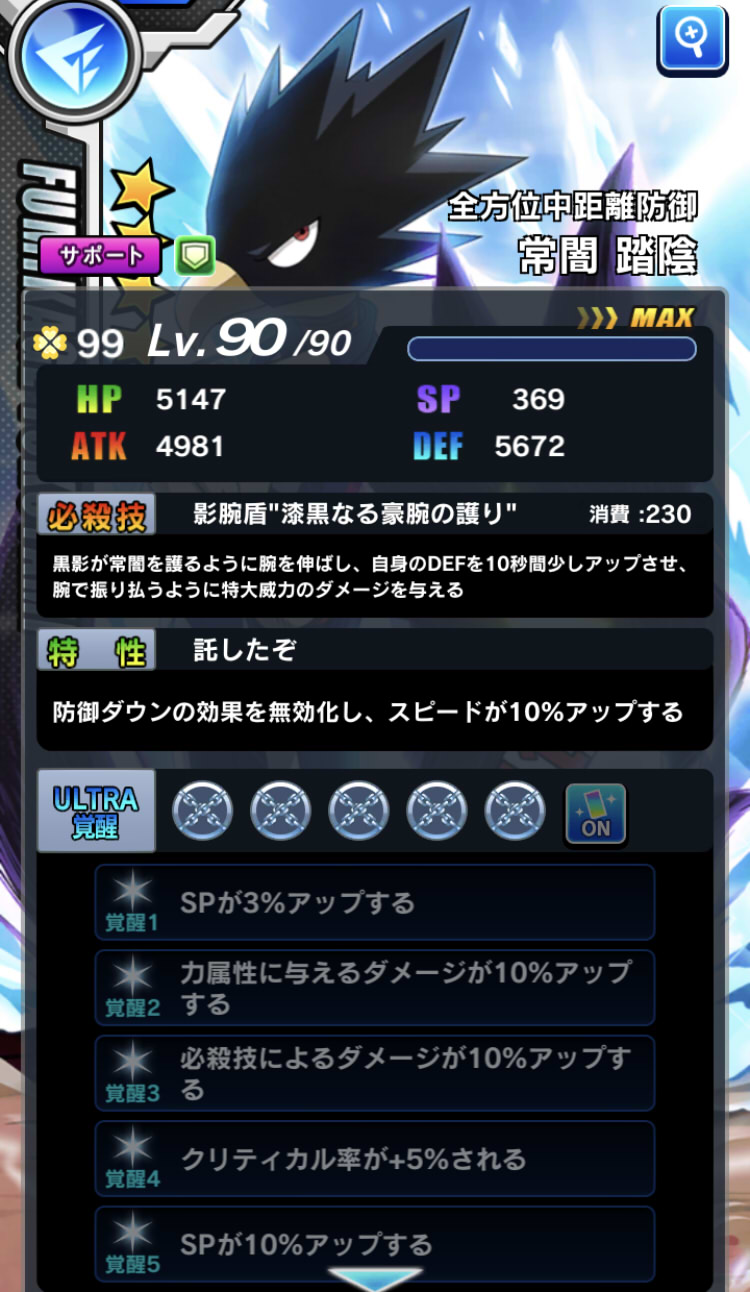Toggle the card display ON button
750x1292 pixels.
tap(596, 813)
